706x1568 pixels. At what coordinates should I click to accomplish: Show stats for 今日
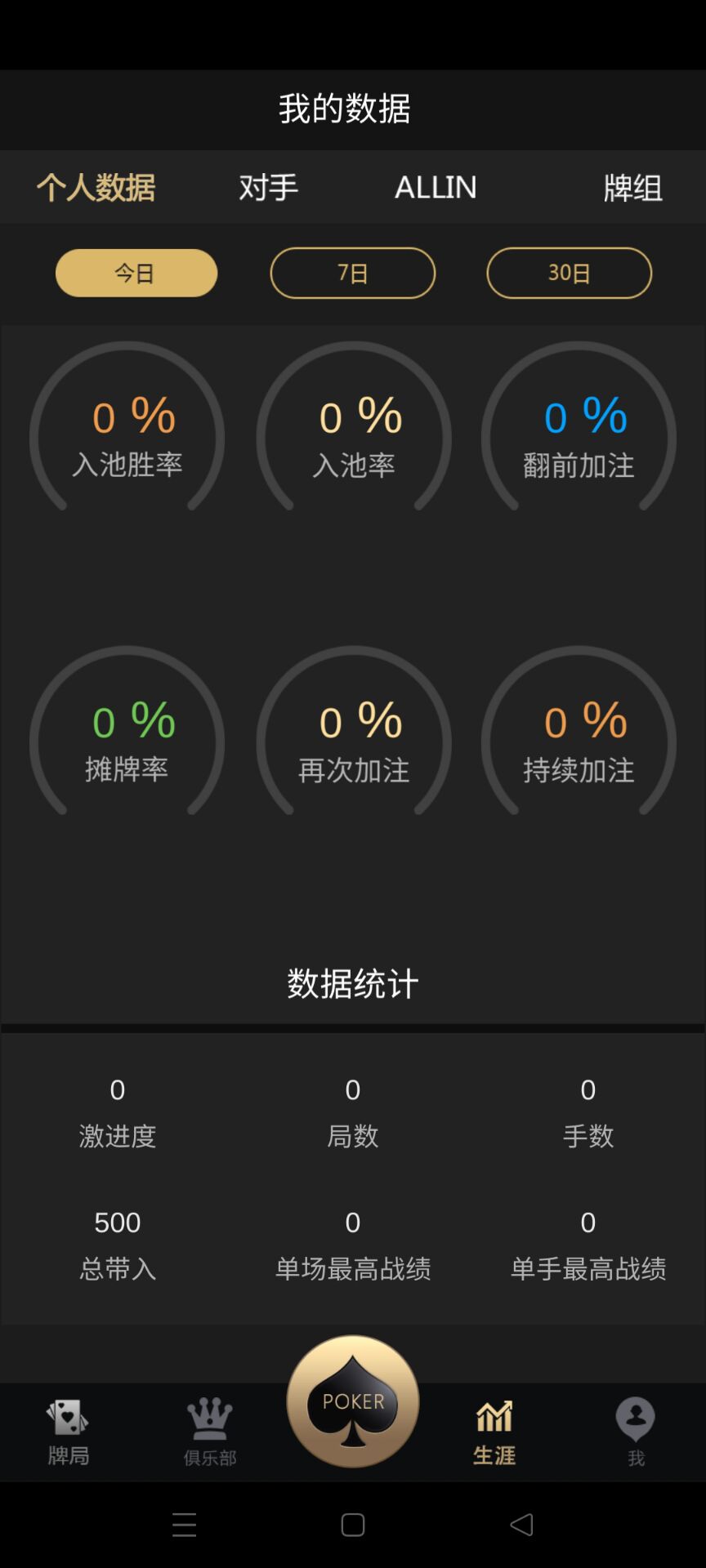(136, 273)
